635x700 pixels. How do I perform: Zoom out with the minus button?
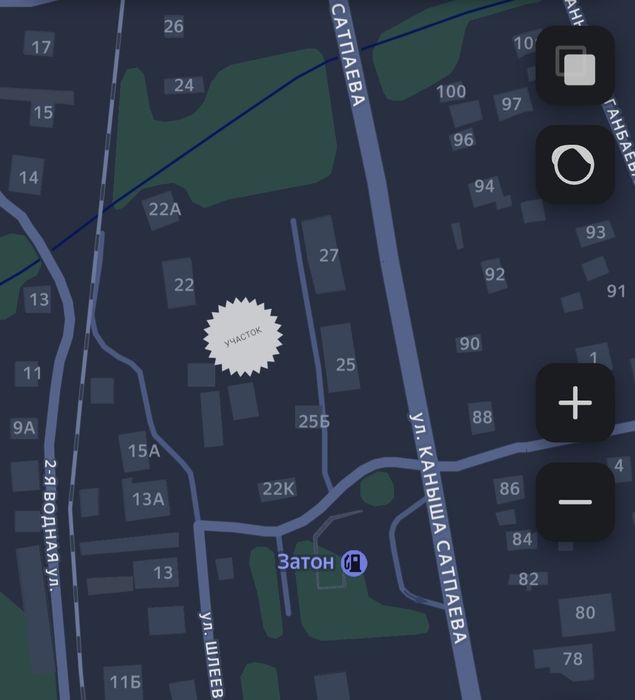(x=575, y=502)
